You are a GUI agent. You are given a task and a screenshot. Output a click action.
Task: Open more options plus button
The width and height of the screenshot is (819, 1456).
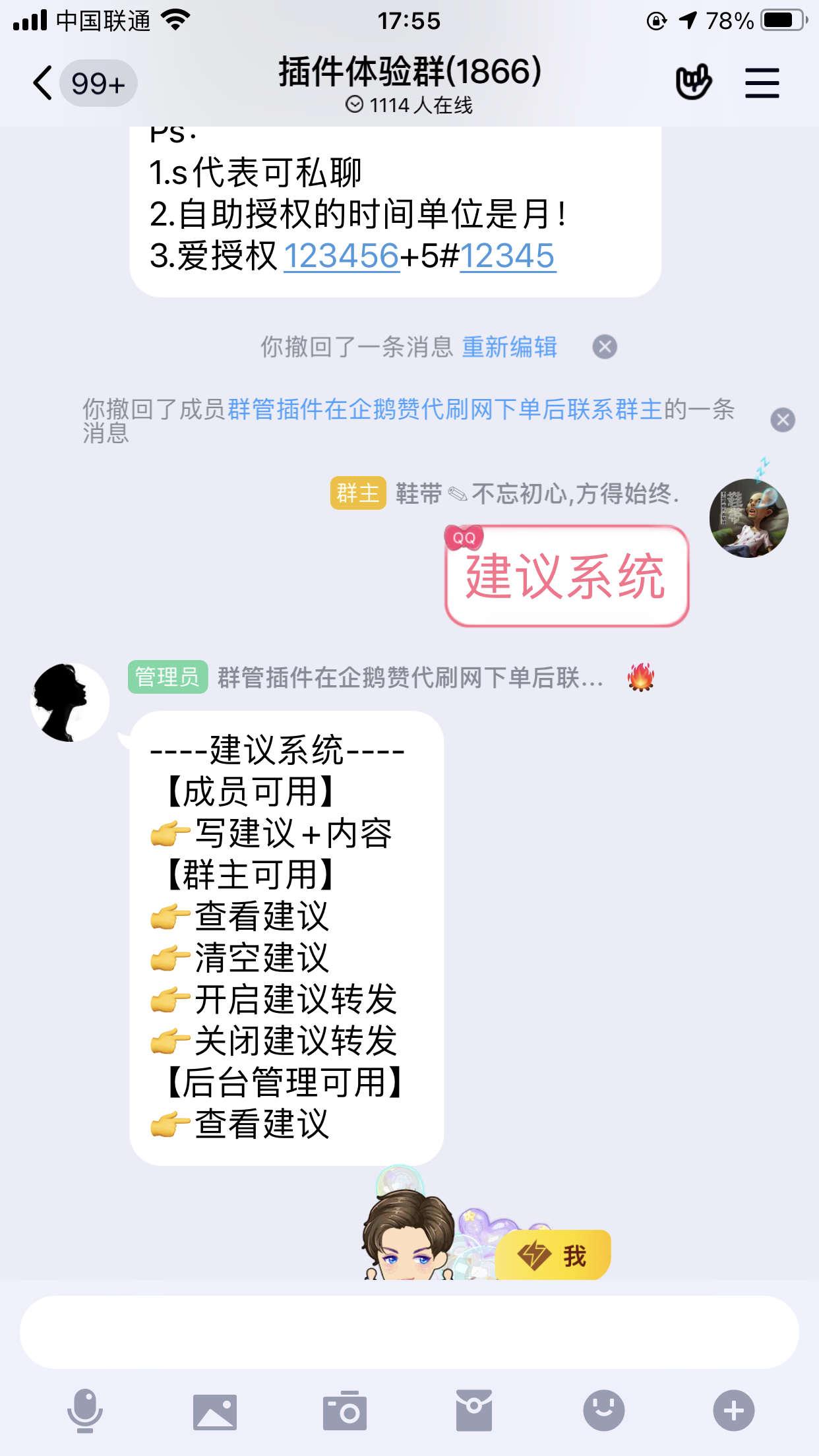coord(733,1411)
